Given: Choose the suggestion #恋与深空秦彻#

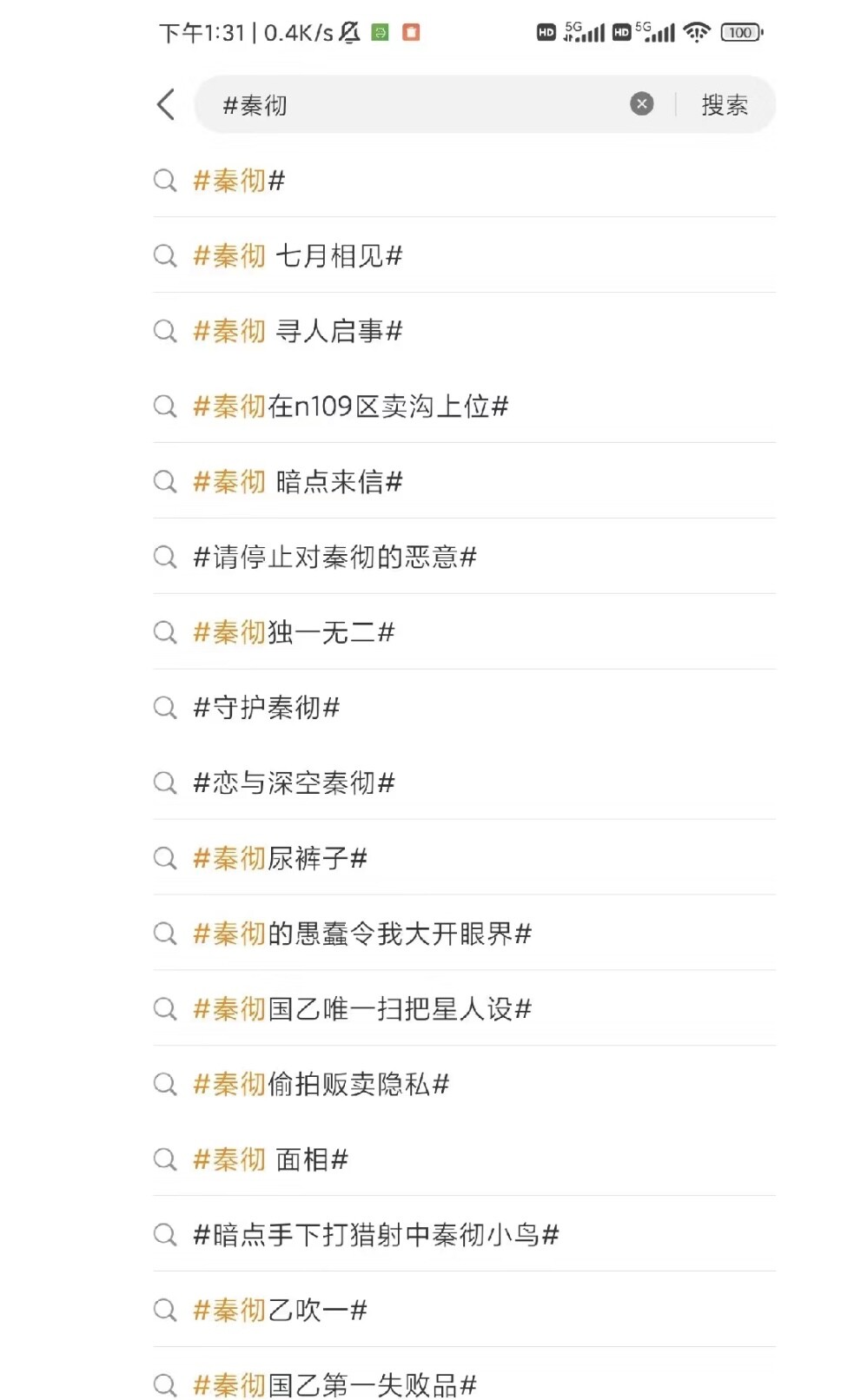Looking at the screenshot, I should click(x=464, y=783).
